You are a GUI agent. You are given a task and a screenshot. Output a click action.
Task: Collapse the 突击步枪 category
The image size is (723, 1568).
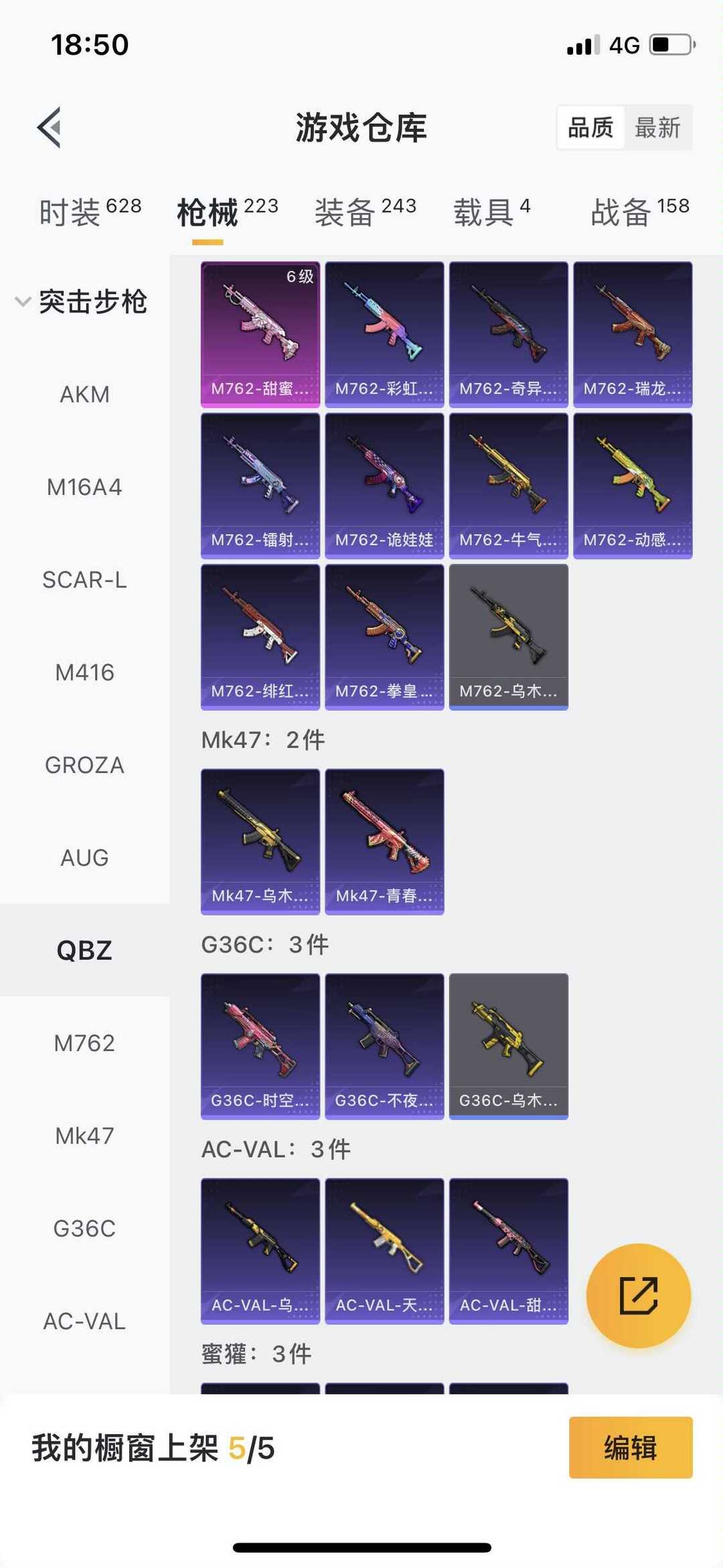tap(82, 301)
